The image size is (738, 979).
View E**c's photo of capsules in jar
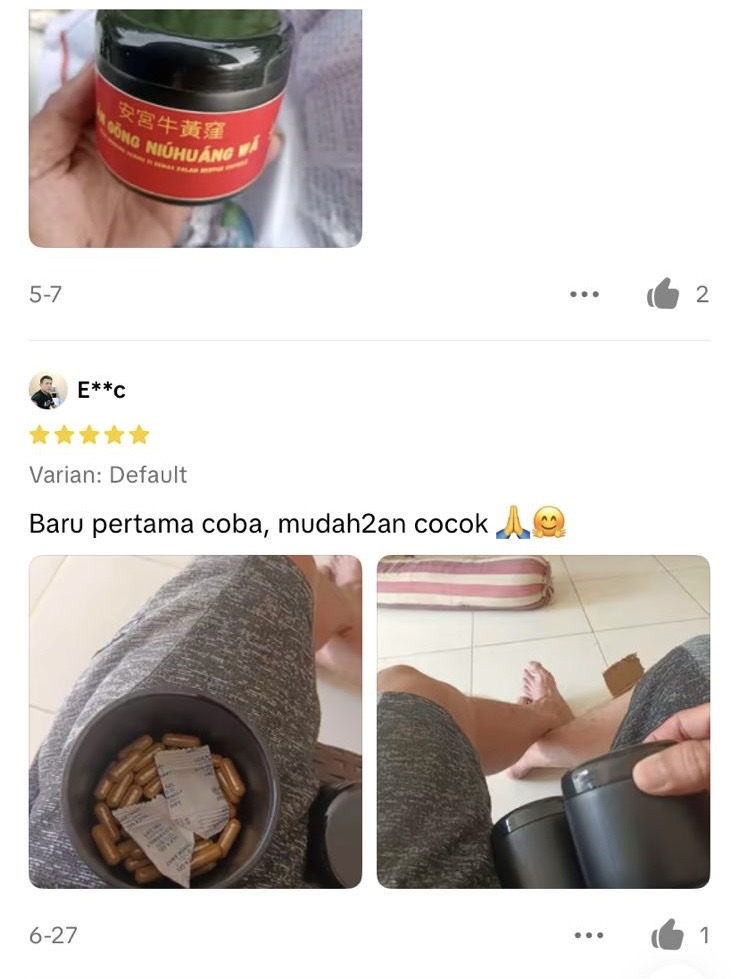click(x=195, y=722)
